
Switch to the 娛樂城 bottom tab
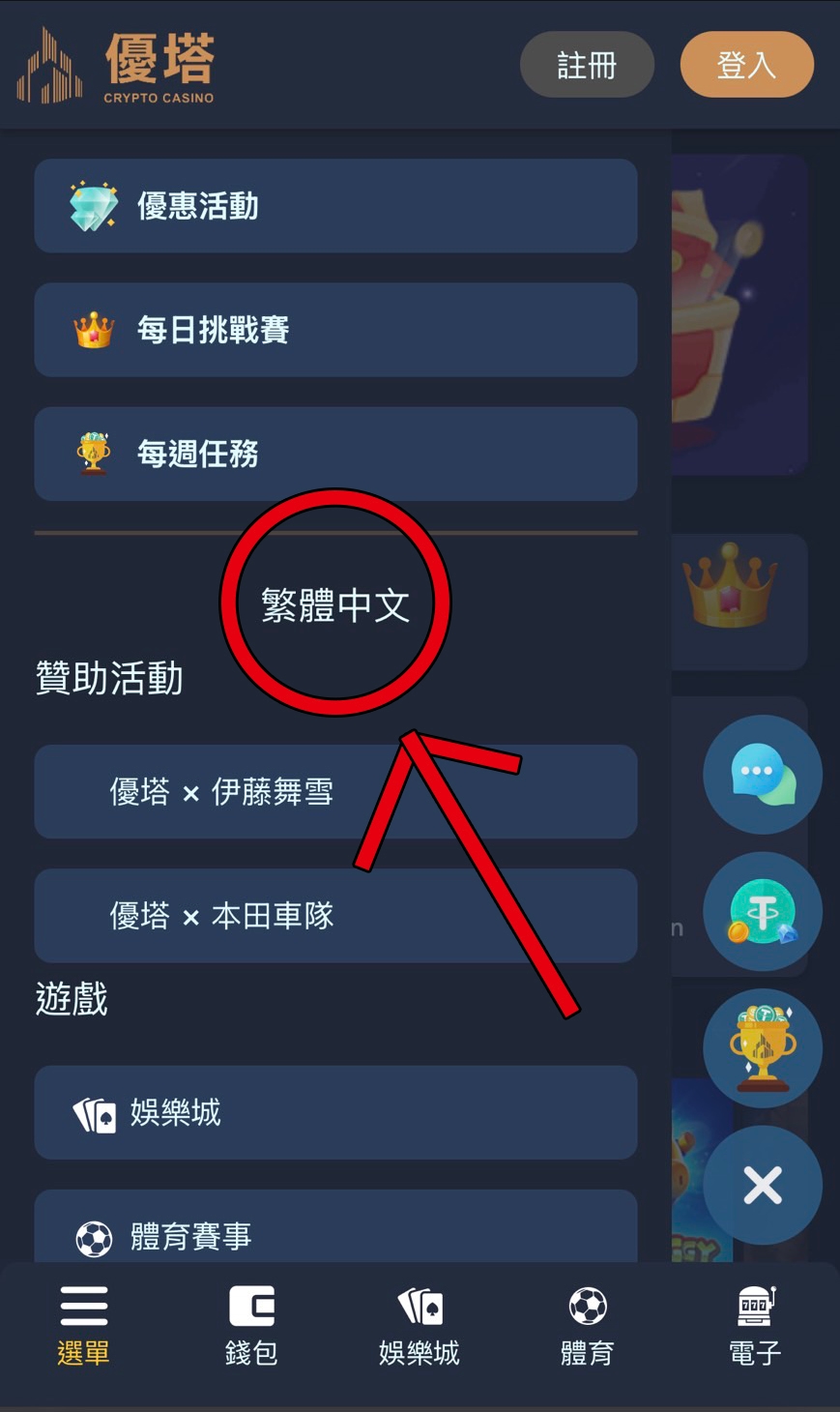point(420,1325)
